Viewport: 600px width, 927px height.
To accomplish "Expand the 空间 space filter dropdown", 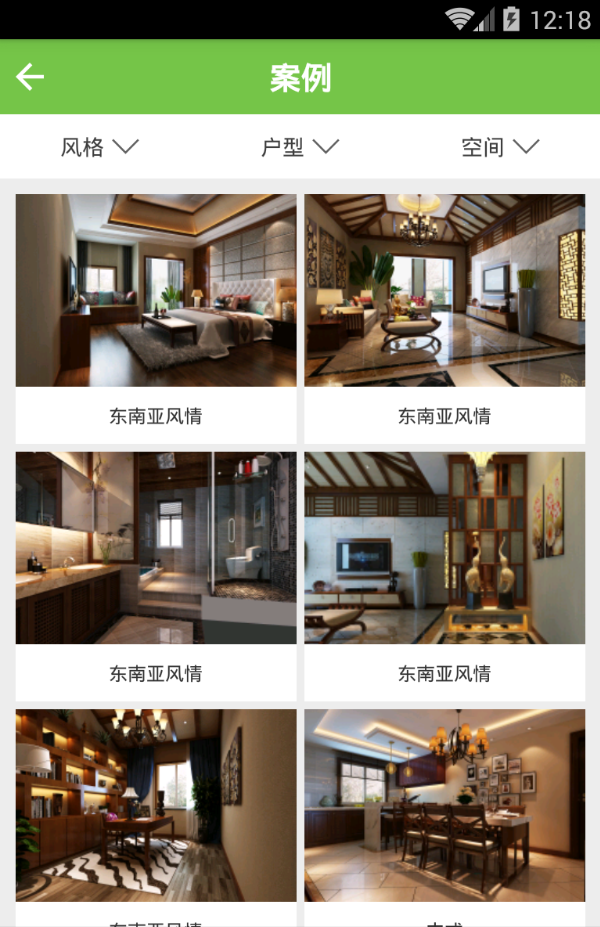I will (x=499, y=147).
